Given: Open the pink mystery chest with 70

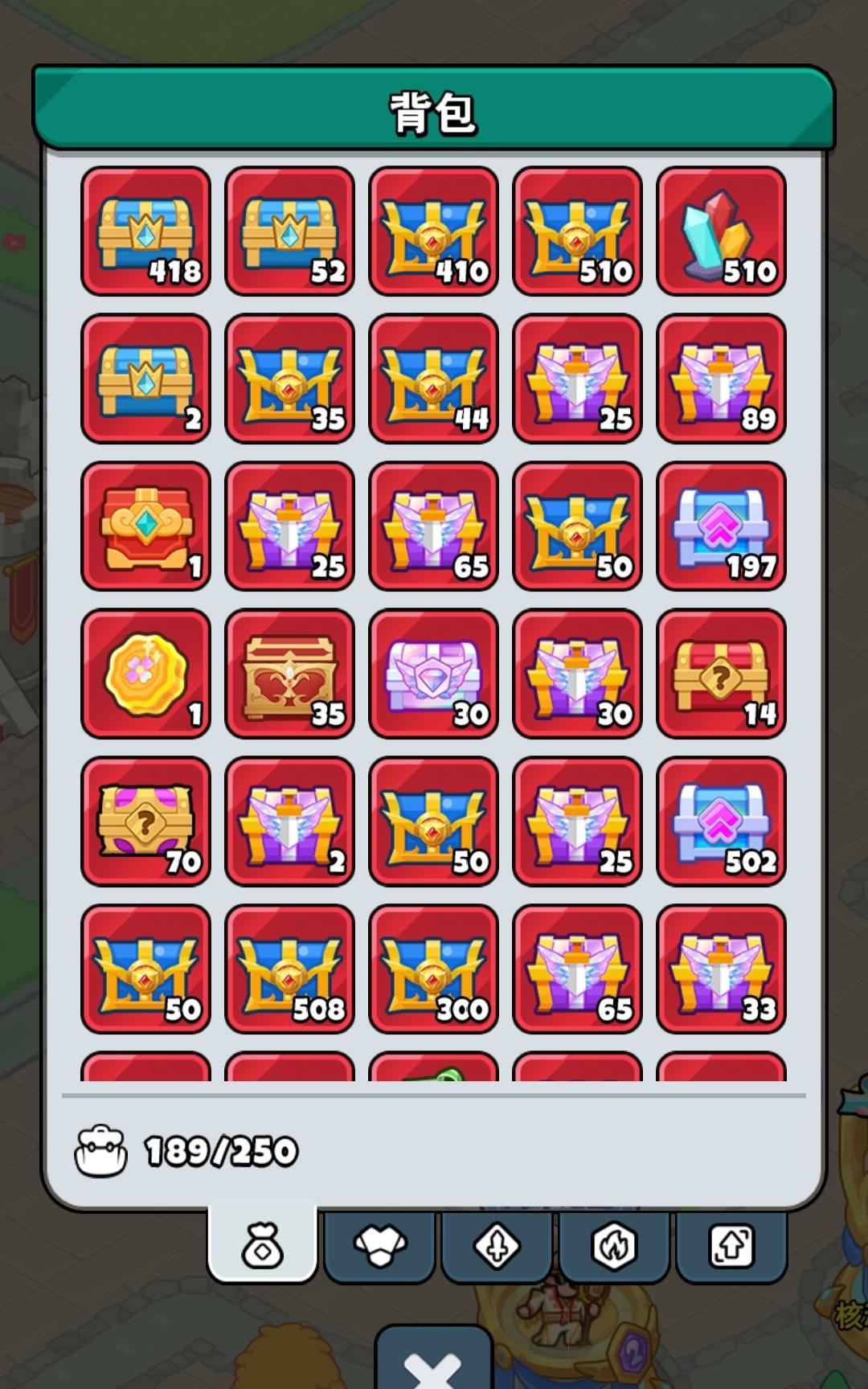Looking at the screenshot, I should coord(145,822).
